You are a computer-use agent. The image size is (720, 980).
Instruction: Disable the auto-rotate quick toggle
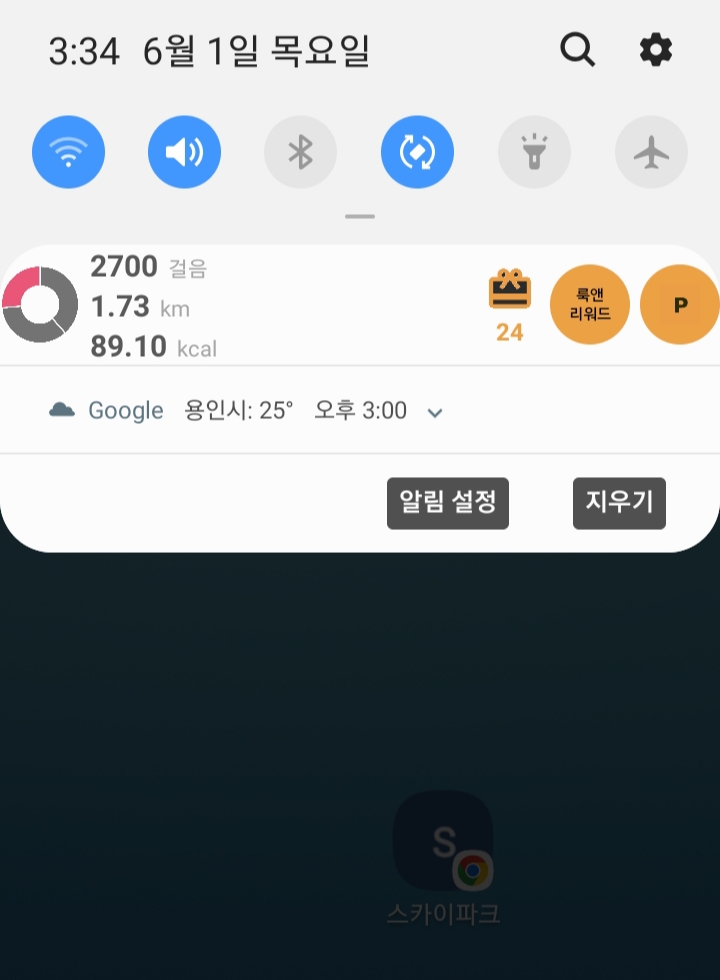click(x=417, y=152)
